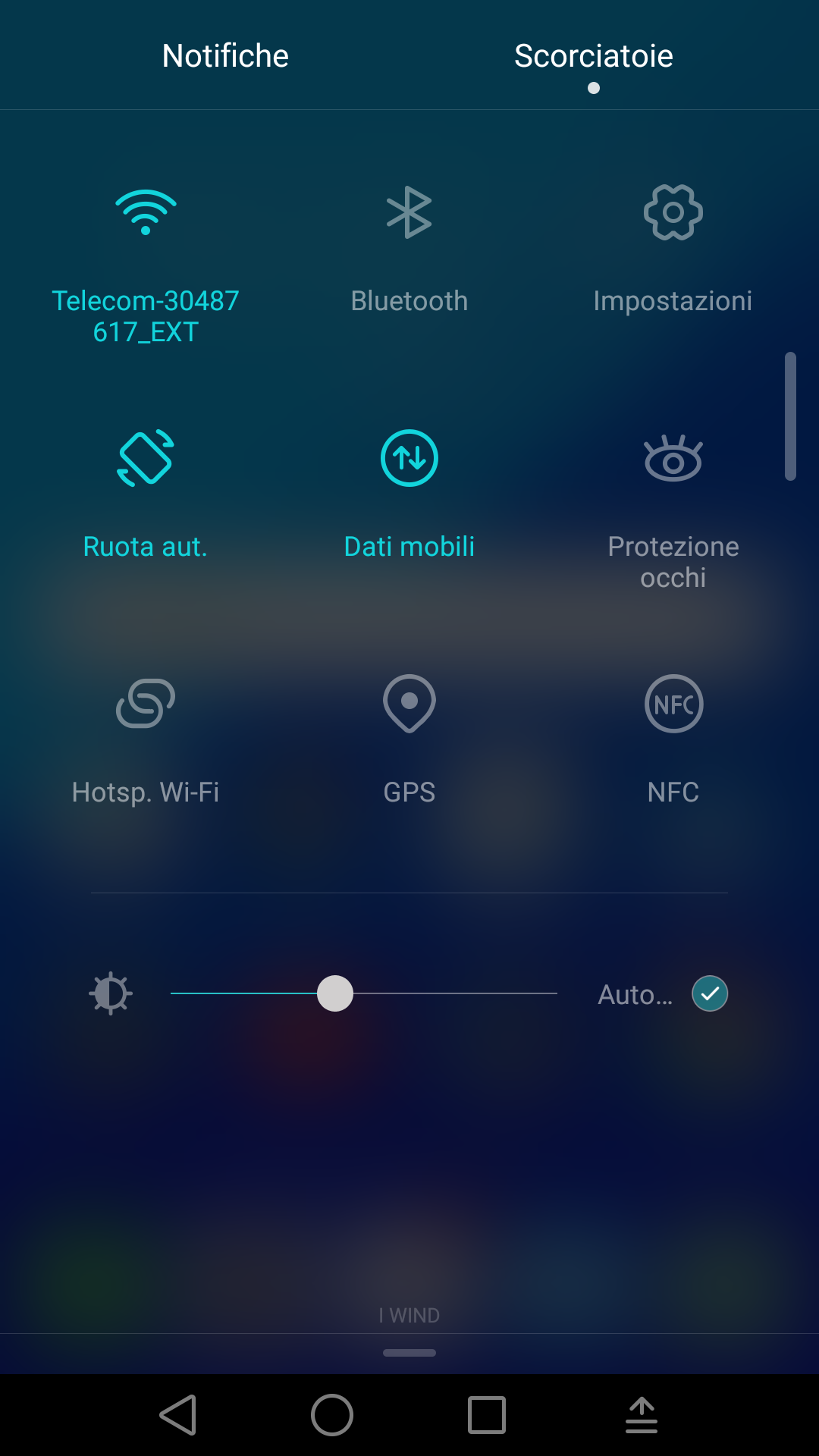Toggle NFC on
This screenshot has height=1456, width=819.
pyautogui.click(x=673, y=704)
